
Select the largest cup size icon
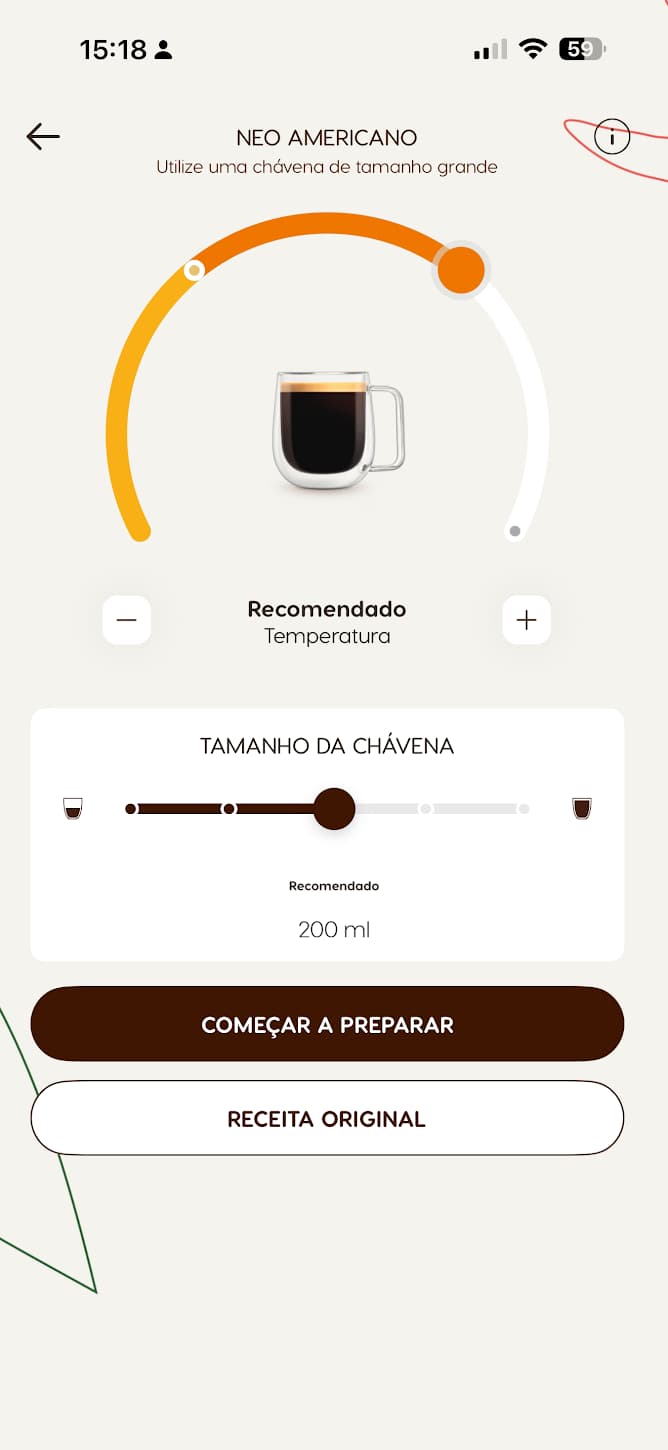[582, 808]
